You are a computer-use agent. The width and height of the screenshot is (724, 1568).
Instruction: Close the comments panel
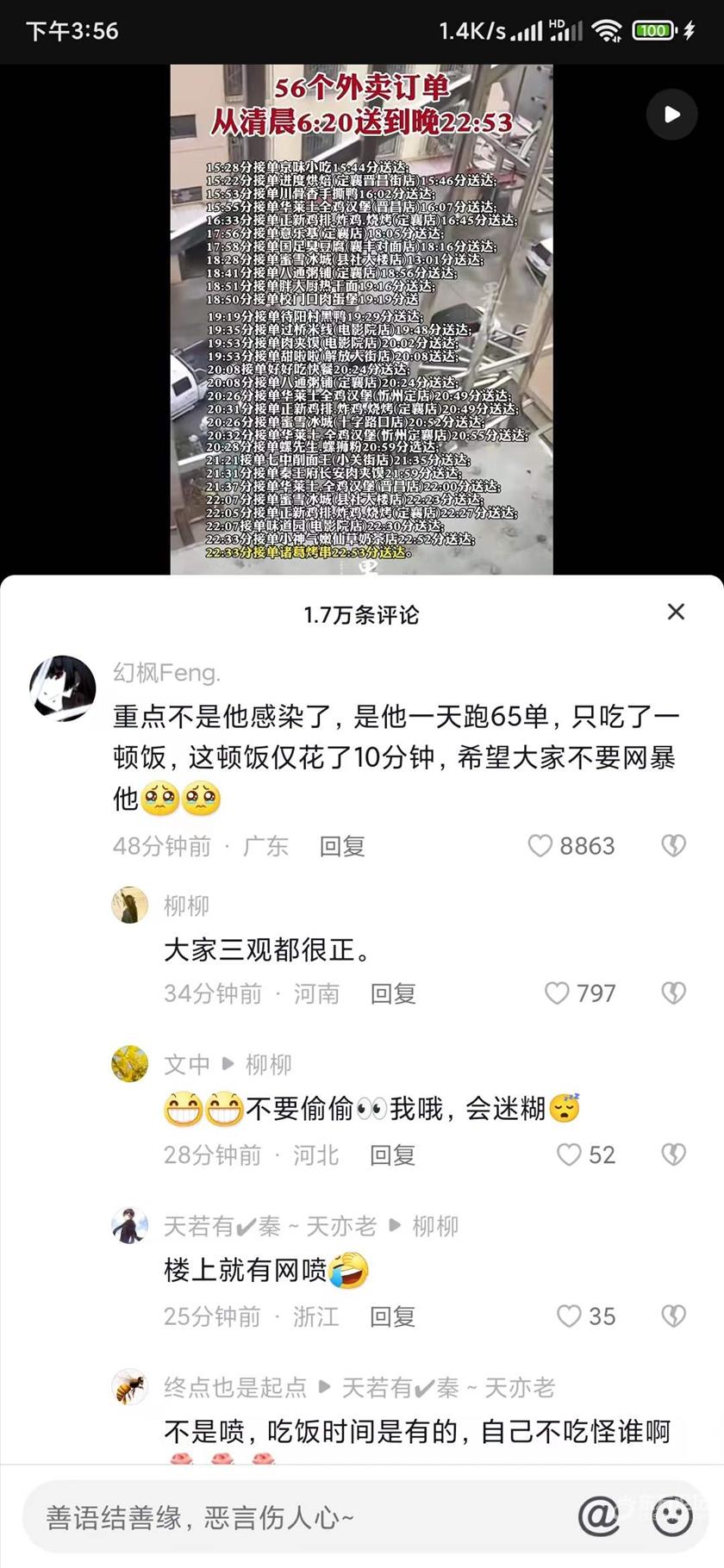[x=676, y=612]
